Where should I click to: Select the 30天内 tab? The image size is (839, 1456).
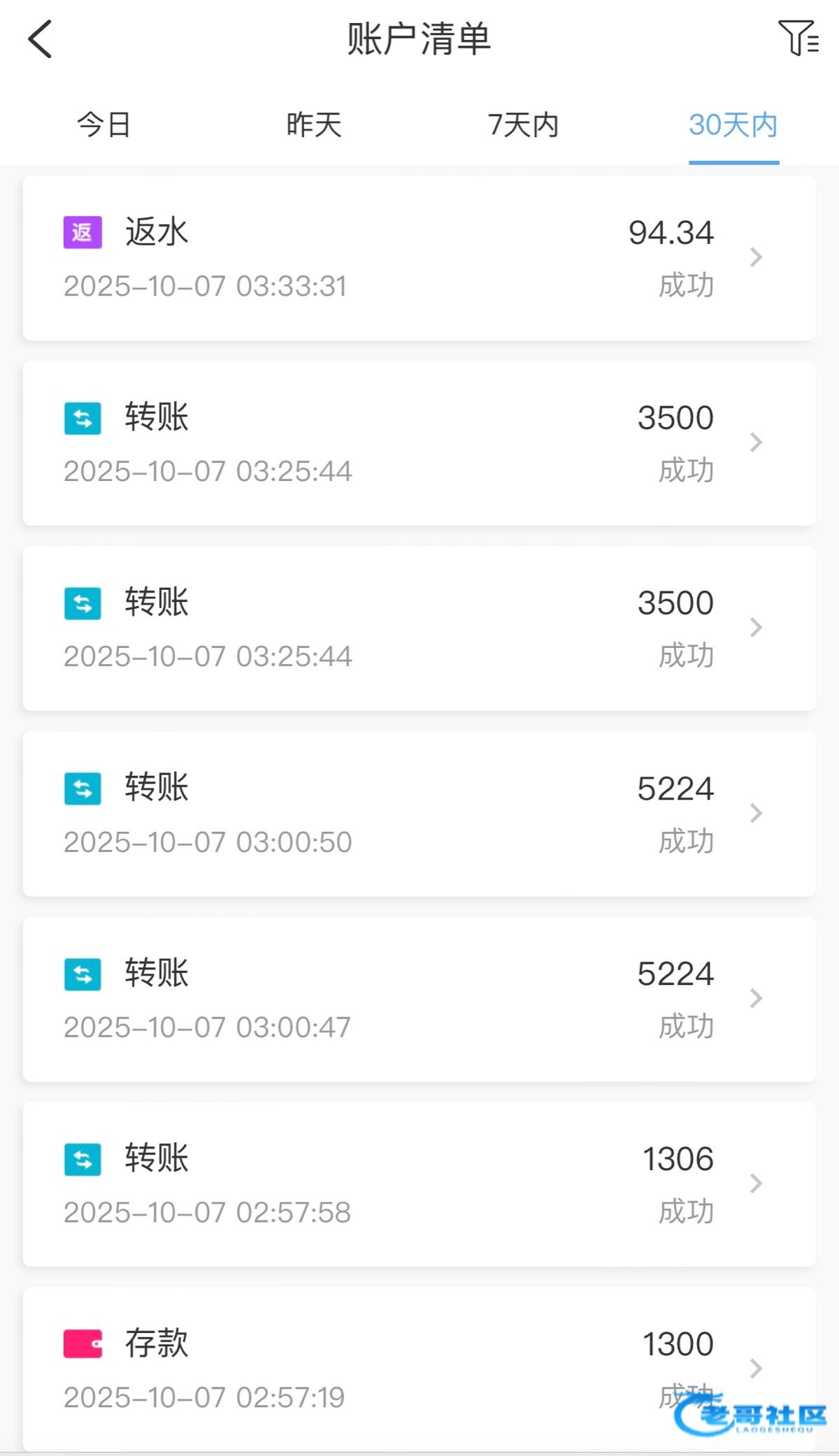733,125
